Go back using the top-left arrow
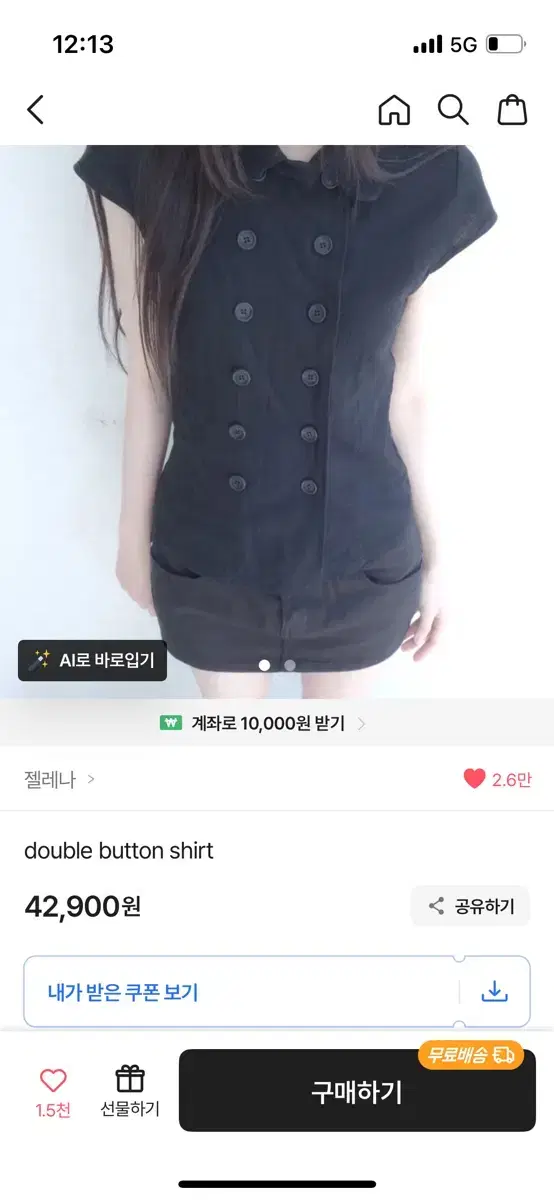This screenshot has height=1200, width=554. [36, 110]
